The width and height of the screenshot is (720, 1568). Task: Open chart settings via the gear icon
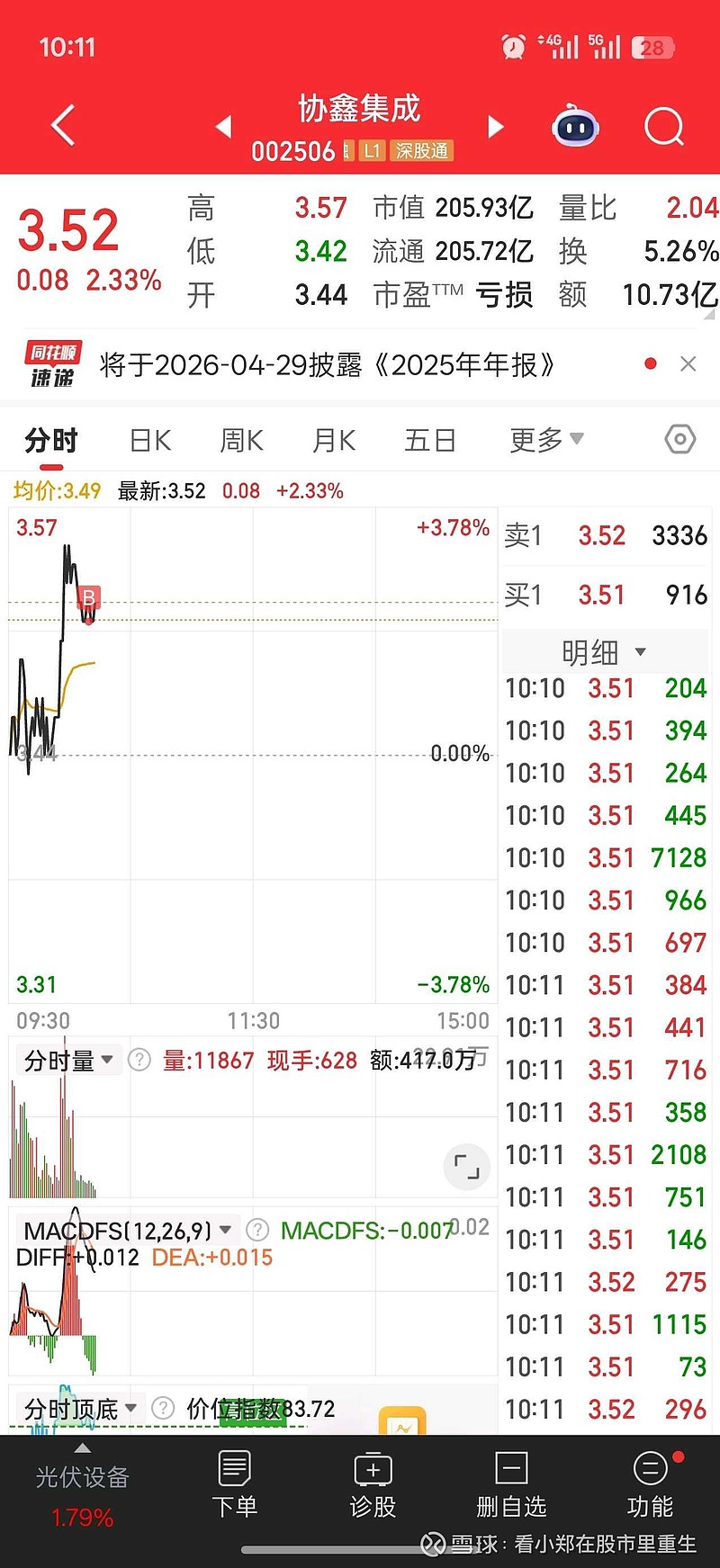click(679, 440)
